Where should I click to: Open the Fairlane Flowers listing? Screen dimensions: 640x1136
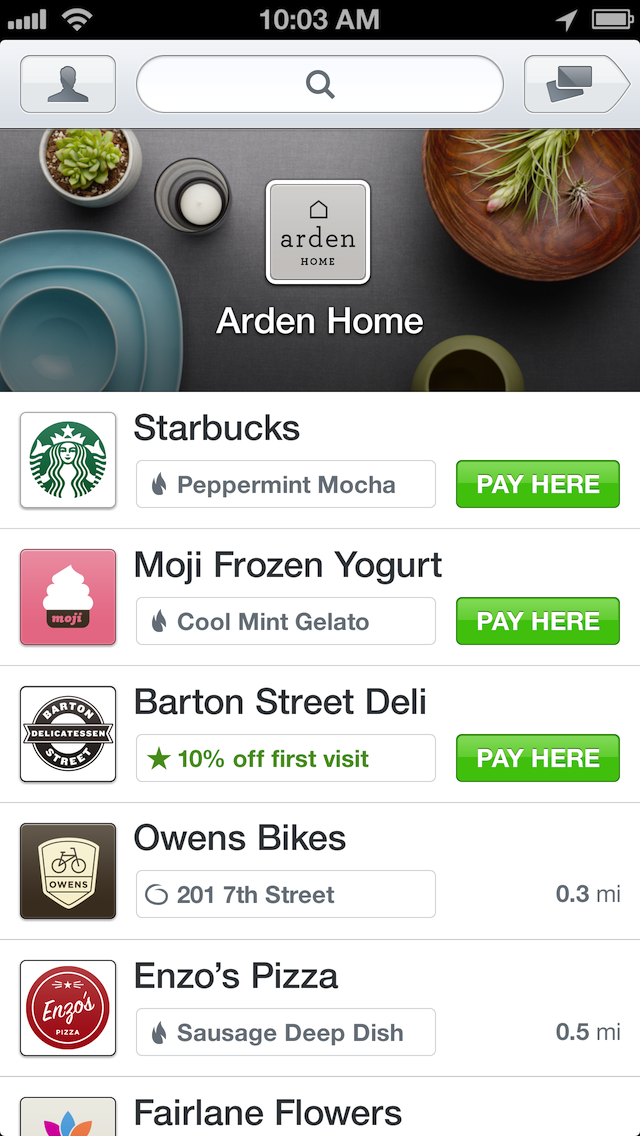(x=268, y=1112)
